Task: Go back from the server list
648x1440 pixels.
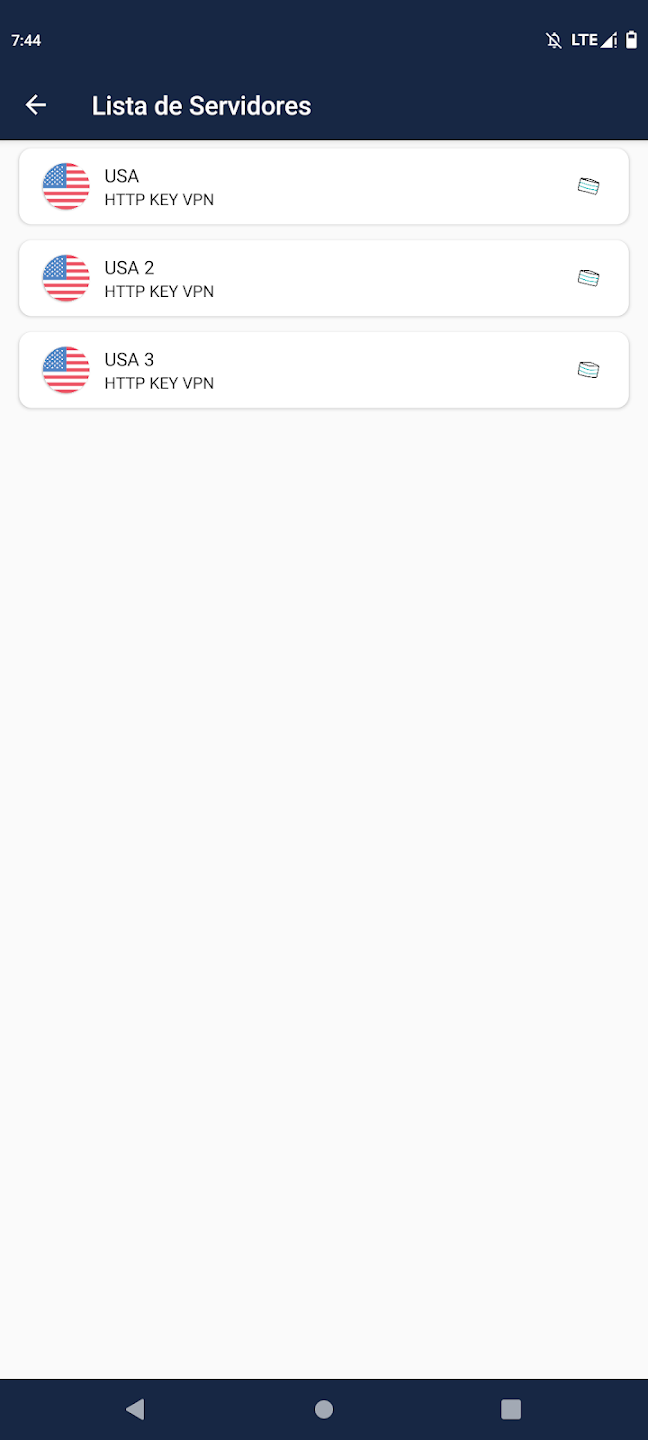Action: (x=36, y=105)
